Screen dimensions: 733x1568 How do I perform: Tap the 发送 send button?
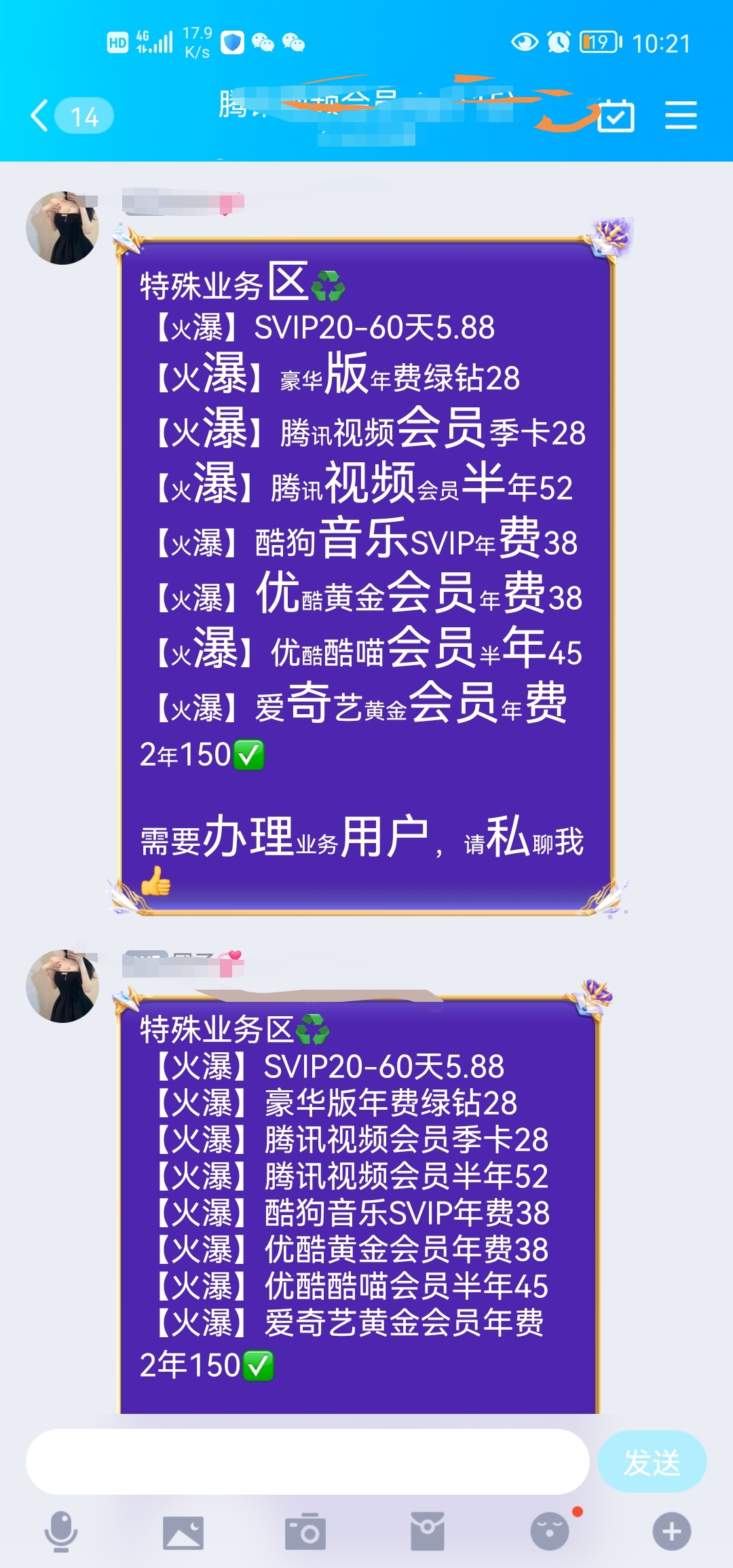652,1461
